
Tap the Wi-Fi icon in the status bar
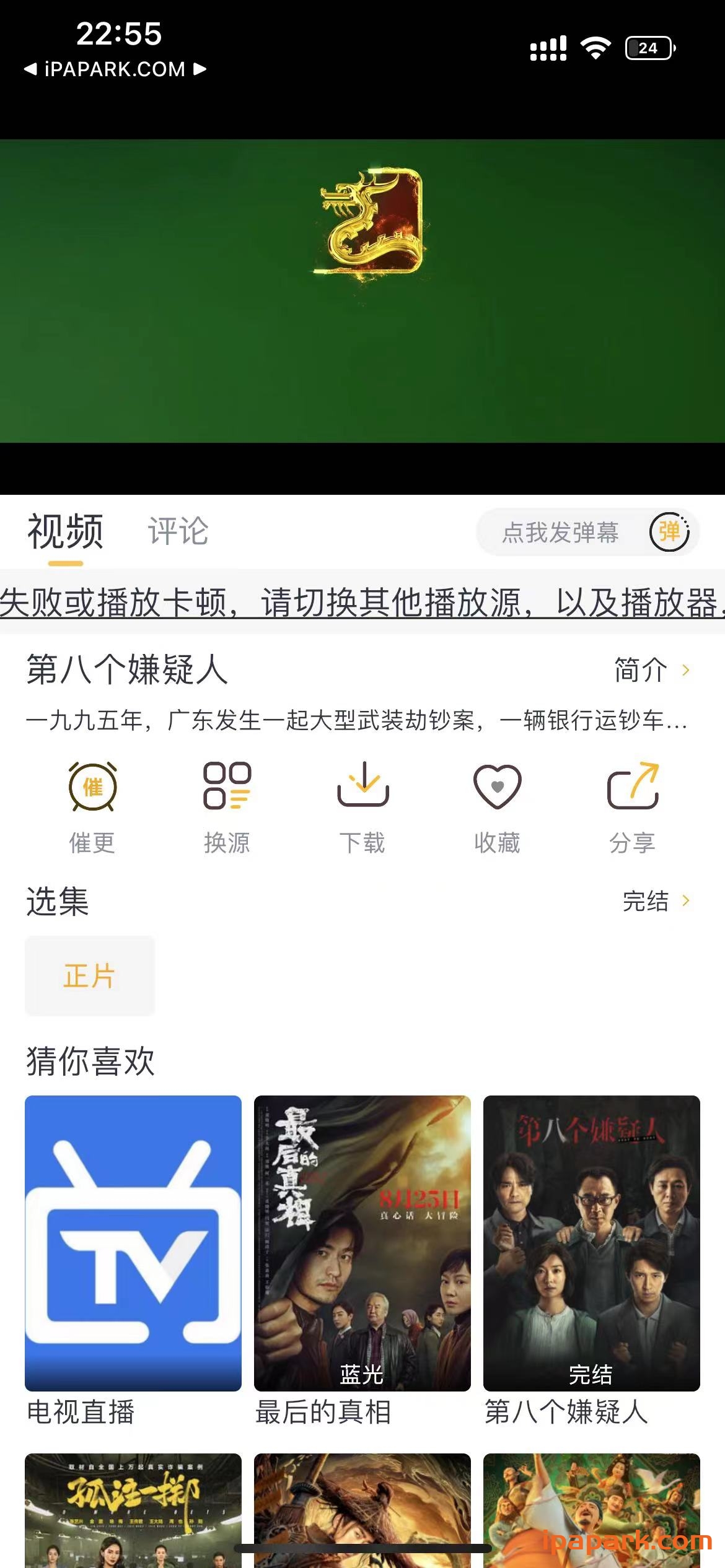596,46
